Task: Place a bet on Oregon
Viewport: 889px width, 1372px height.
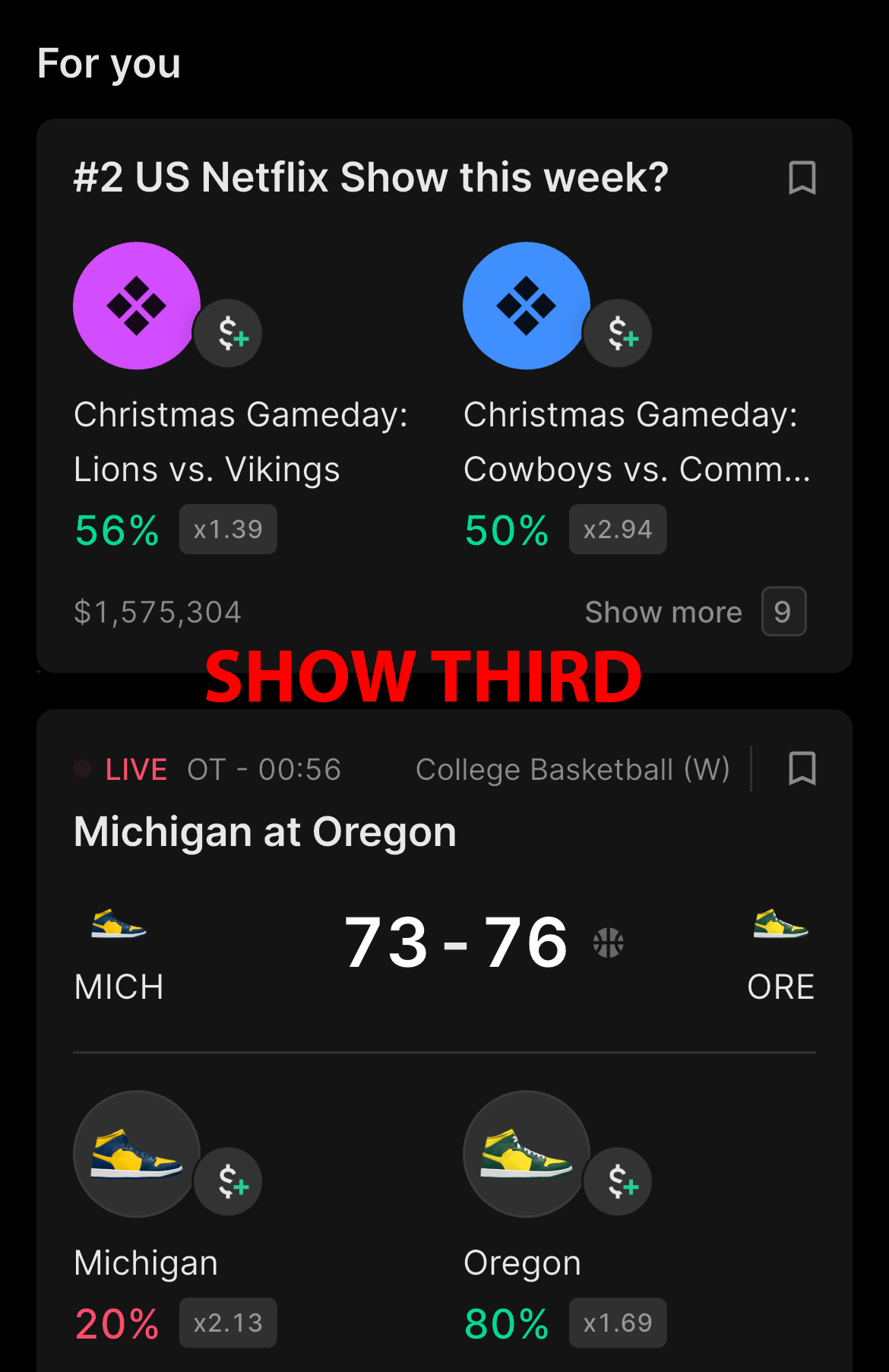Action: coord(619,1181)
